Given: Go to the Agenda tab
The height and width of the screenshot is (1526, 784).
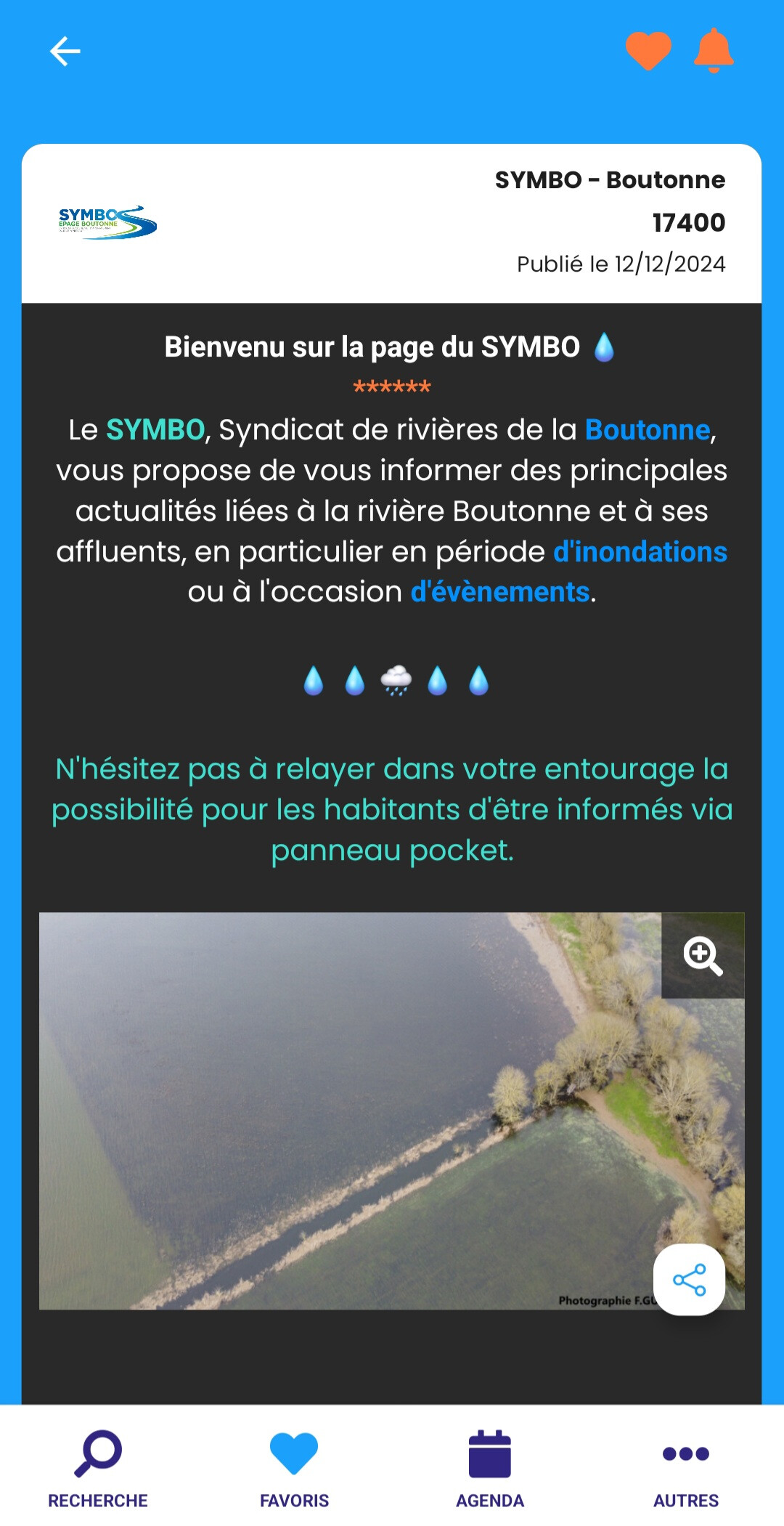Looking at the screenshot, I should click(x=490, y=1469).
